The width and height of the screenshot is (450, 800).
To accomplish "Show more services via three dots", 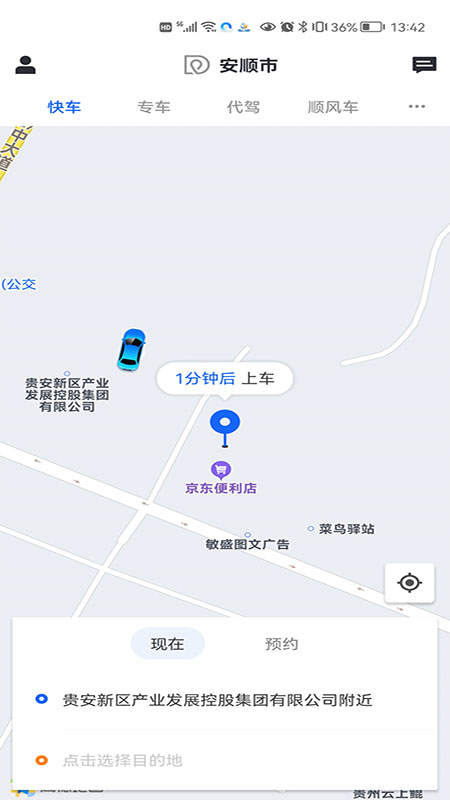I will coord(417,107).
